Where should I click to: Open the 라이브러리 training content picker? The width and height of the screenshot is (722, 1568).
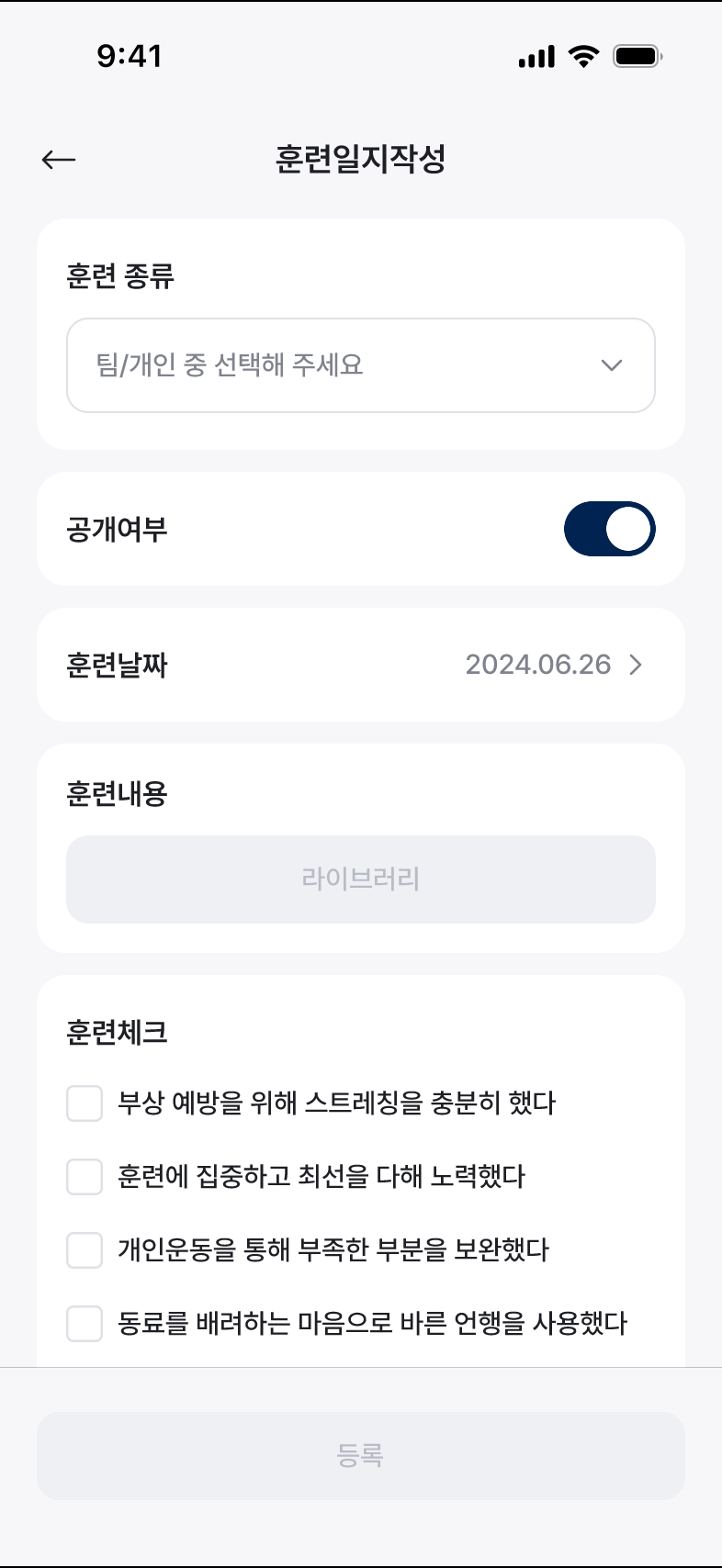(360, 879)
